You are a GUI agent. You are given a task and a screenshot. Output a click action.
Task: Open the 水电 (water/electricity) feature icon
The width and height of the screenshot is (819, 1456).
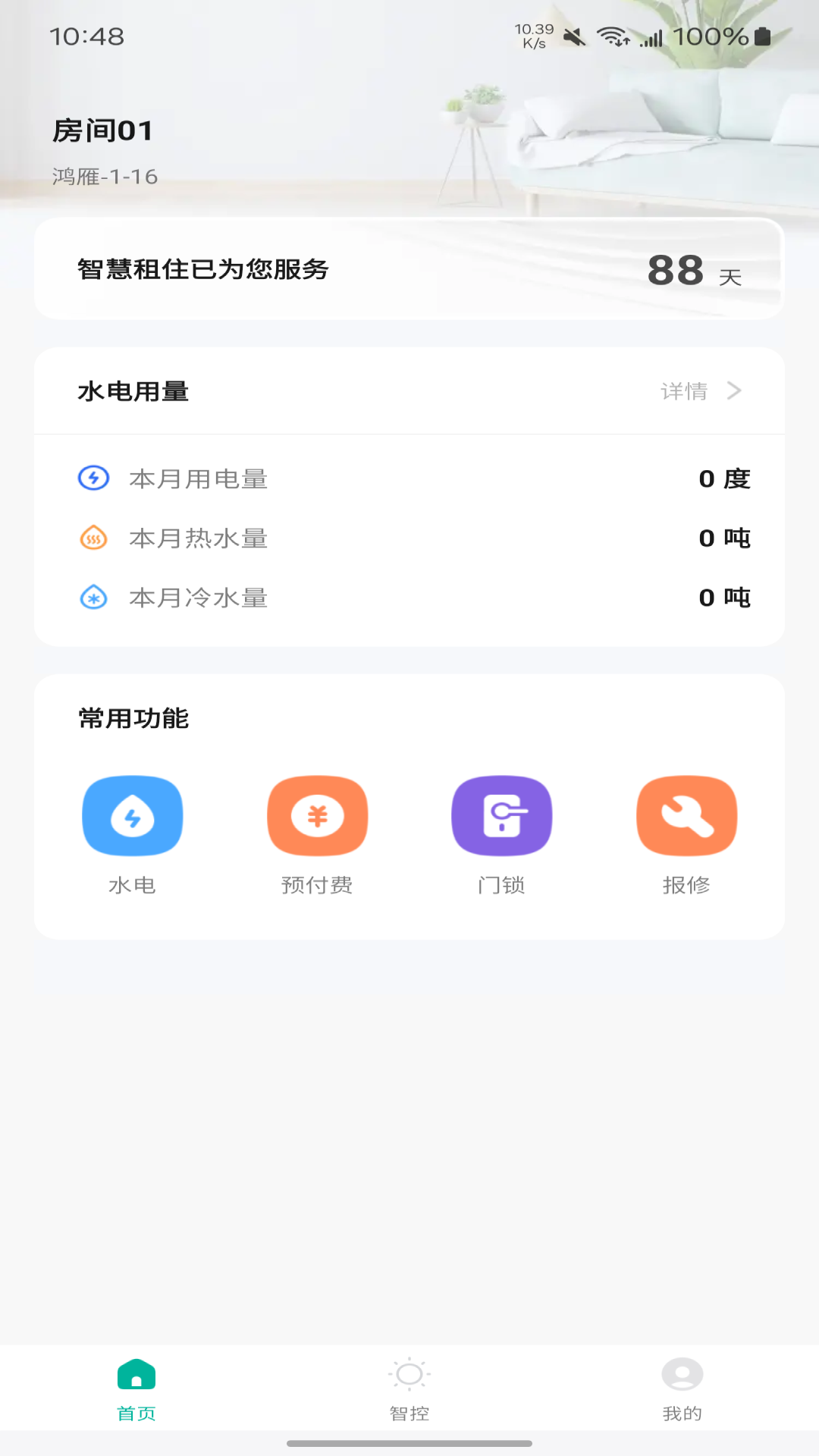pyautogui.click(x=133, y=816)
